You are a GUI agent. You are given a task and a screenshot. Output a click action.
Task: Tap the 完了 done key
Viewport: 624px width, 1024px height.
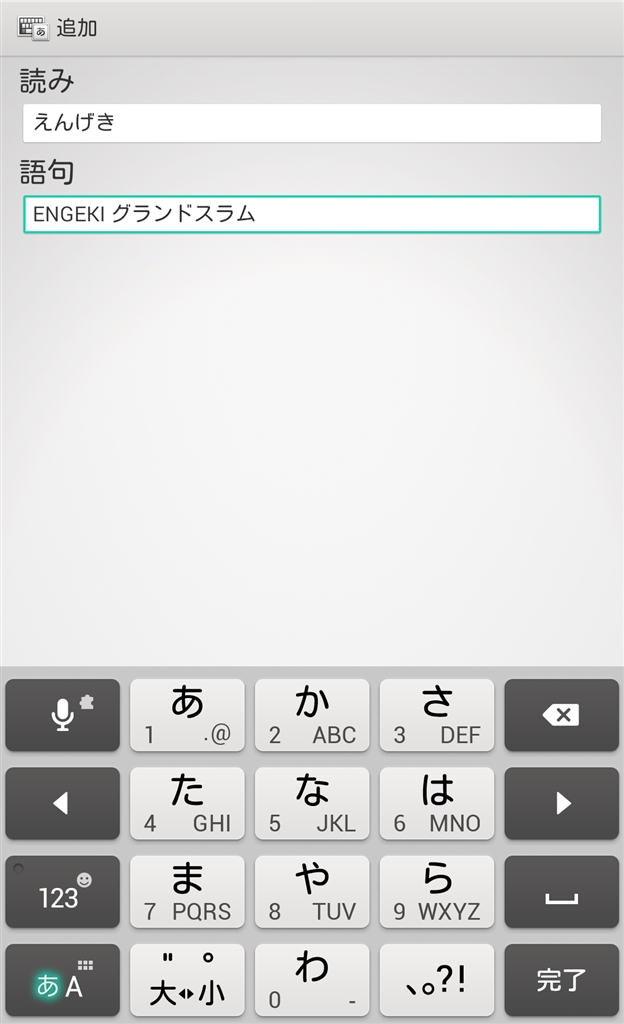click(x=561, y=979)
